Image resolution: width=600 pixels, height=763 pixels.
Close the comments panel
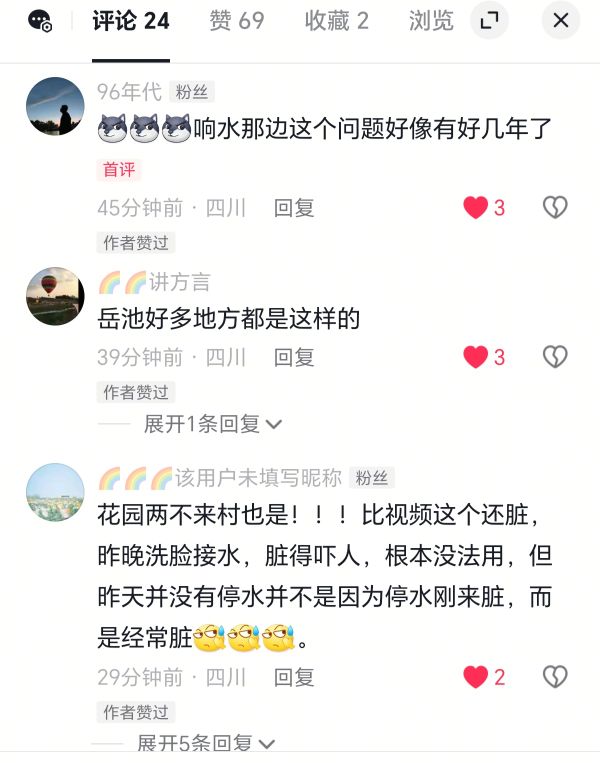[561, 21]
